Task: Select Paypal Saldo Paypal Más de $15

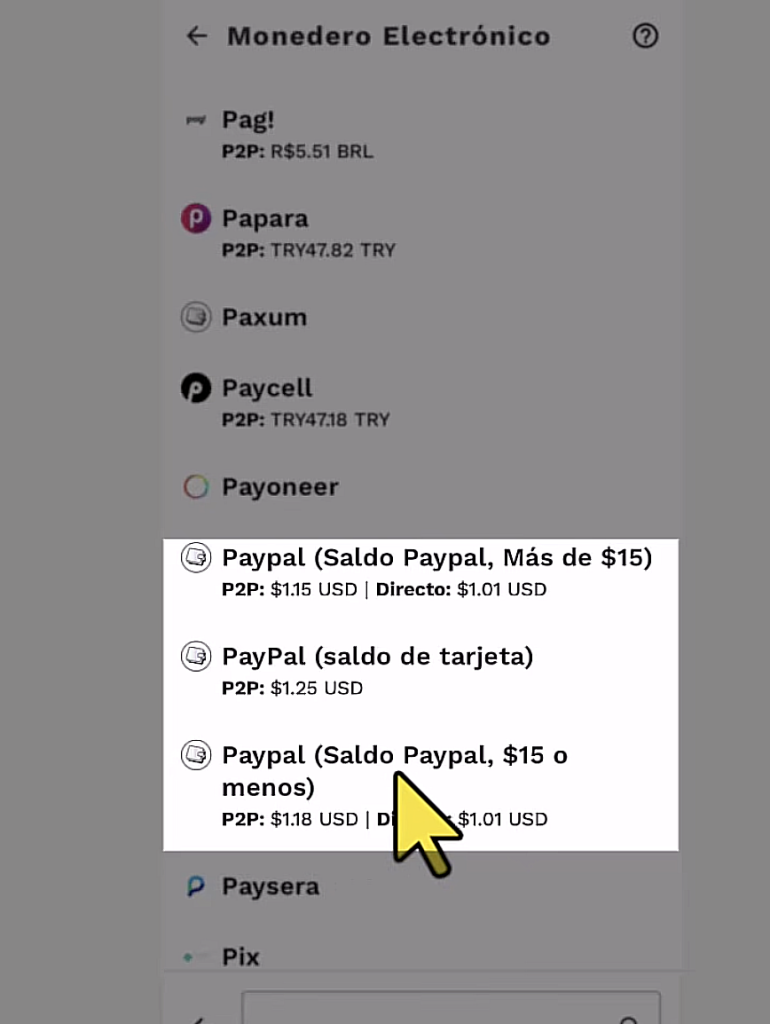Action: click(421, 573)
